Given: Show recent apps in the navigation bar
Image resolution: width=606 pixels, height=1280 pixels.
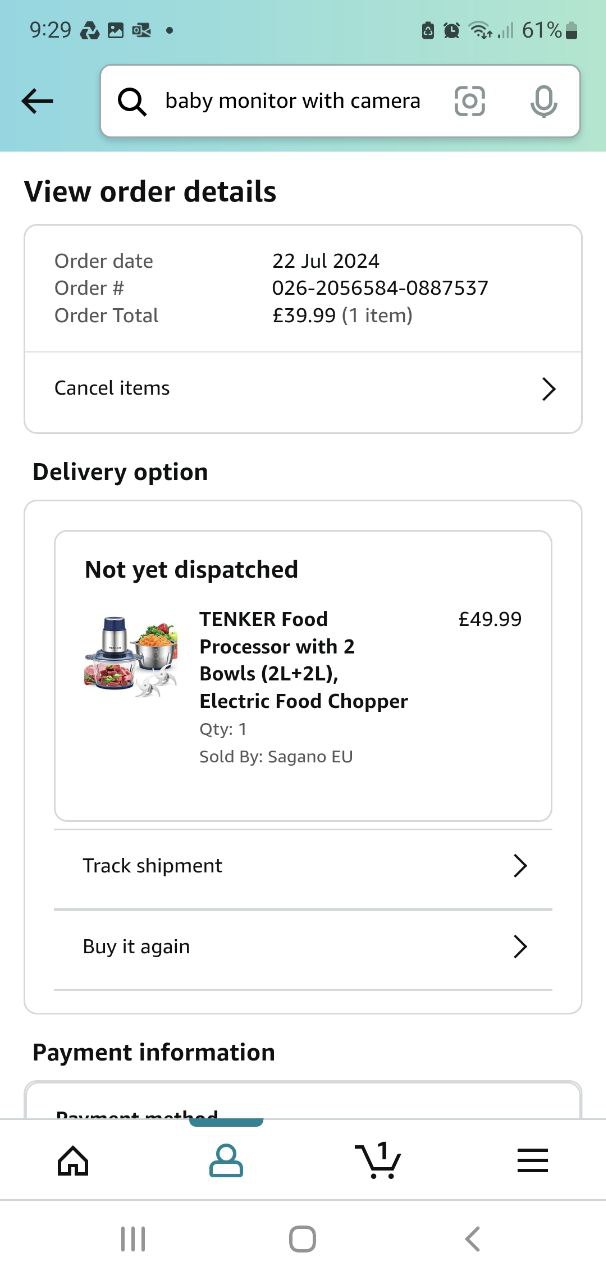Looking at the screenshot, I should pos(133,1240).
